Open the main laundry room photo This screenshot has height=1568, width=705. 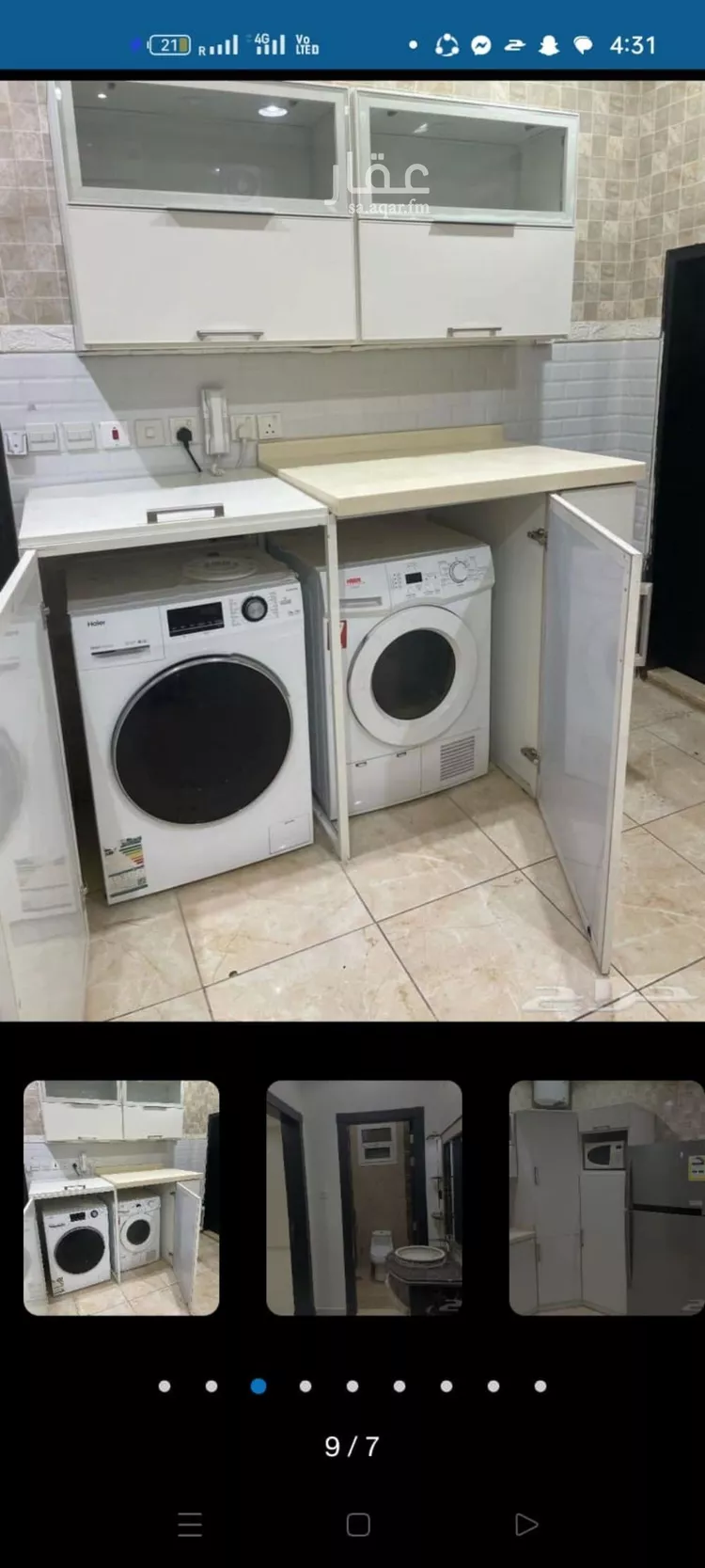click(352, 550)
